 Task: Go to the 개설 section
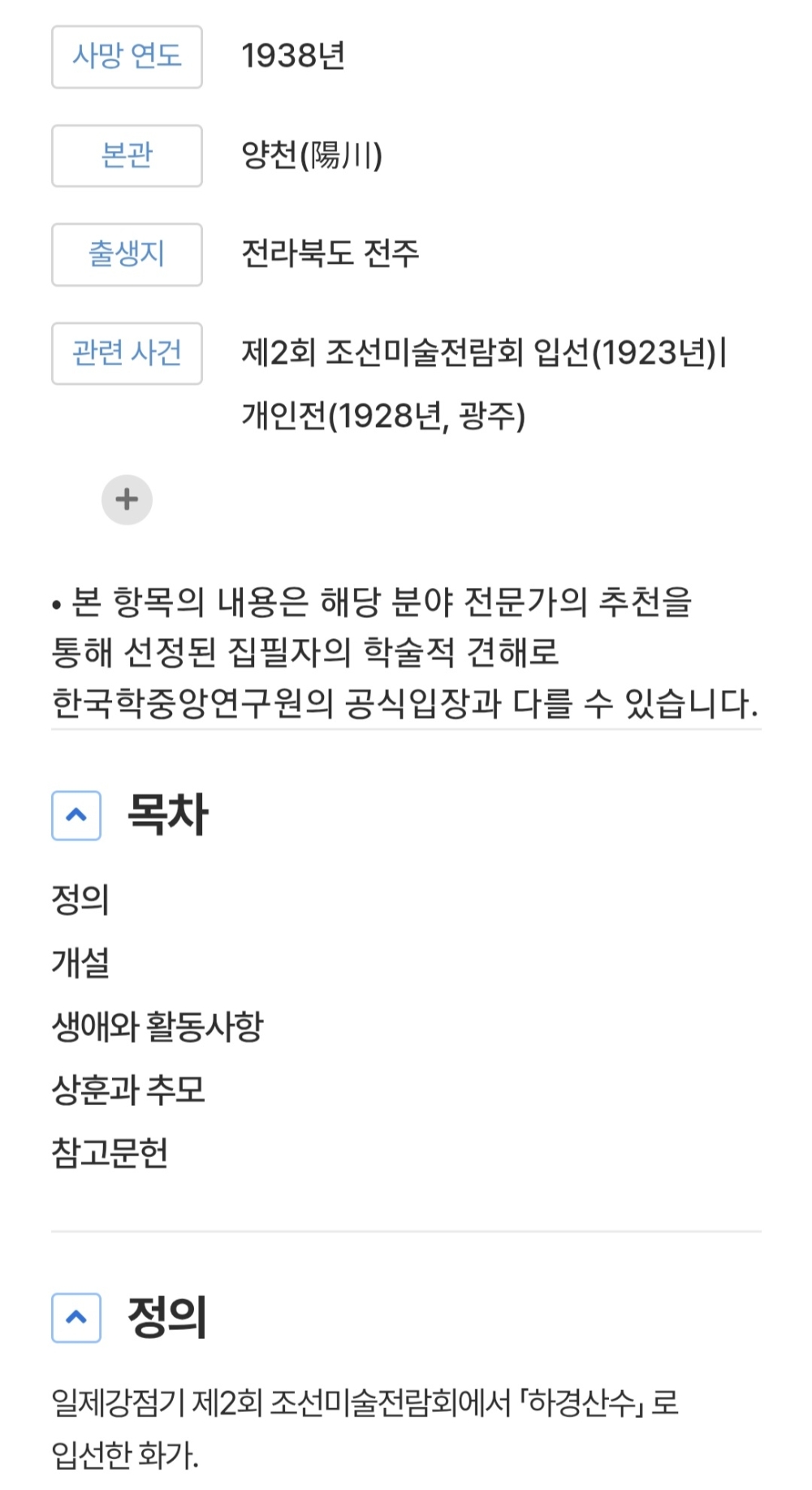pos(80,963)
